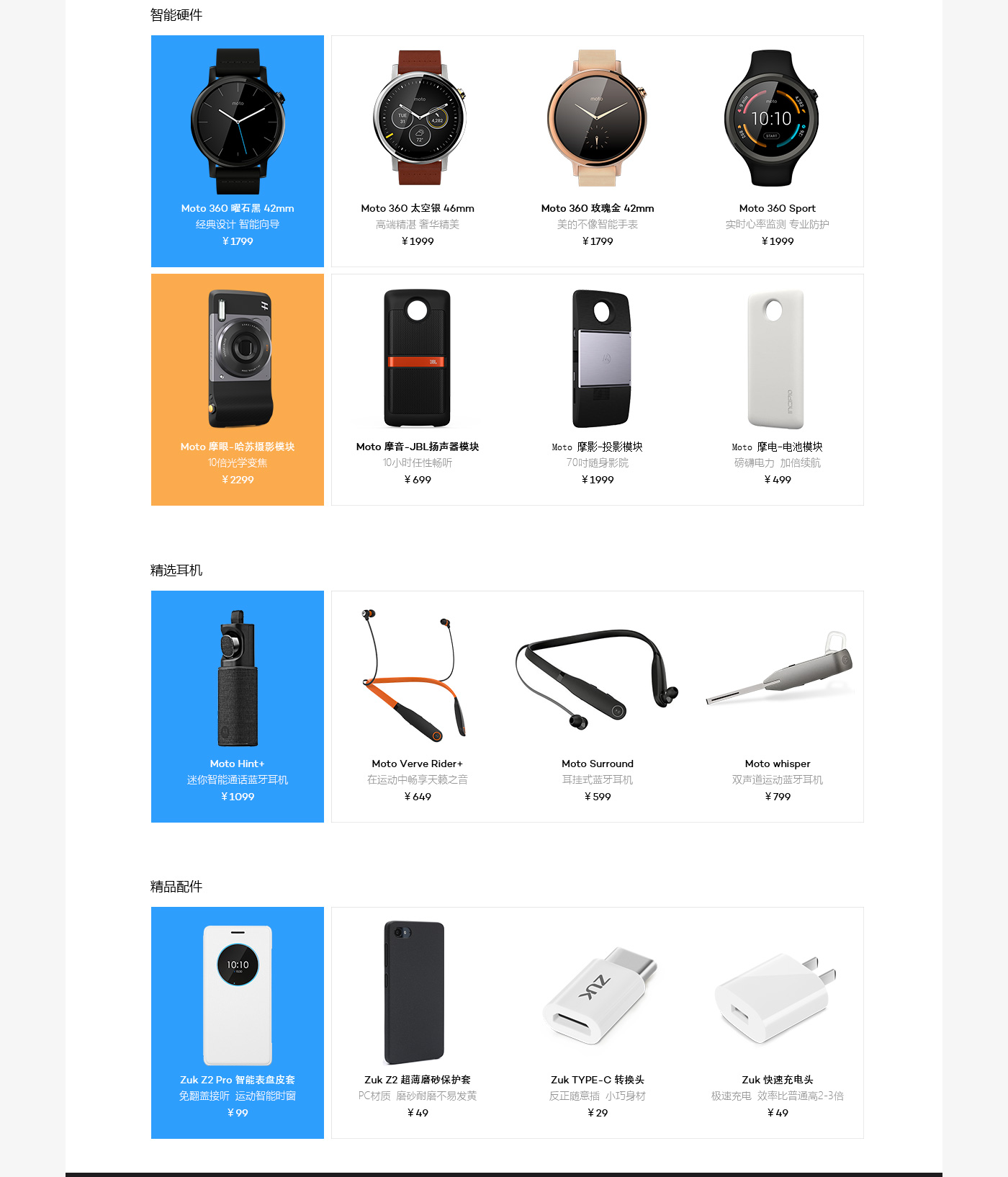View the Moto 360 太空银 46mm watch

418,151
